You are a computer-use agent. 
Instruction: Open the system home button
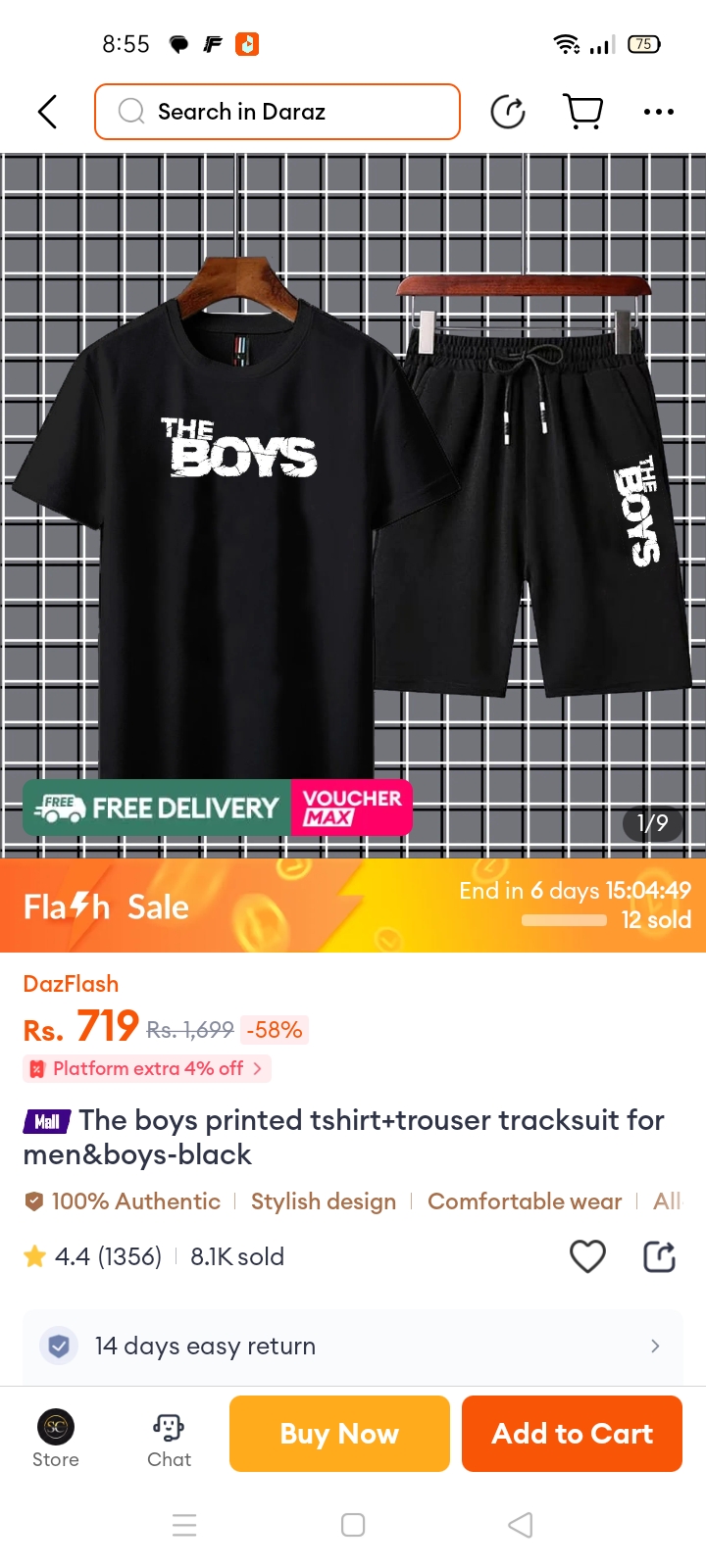353,1525
